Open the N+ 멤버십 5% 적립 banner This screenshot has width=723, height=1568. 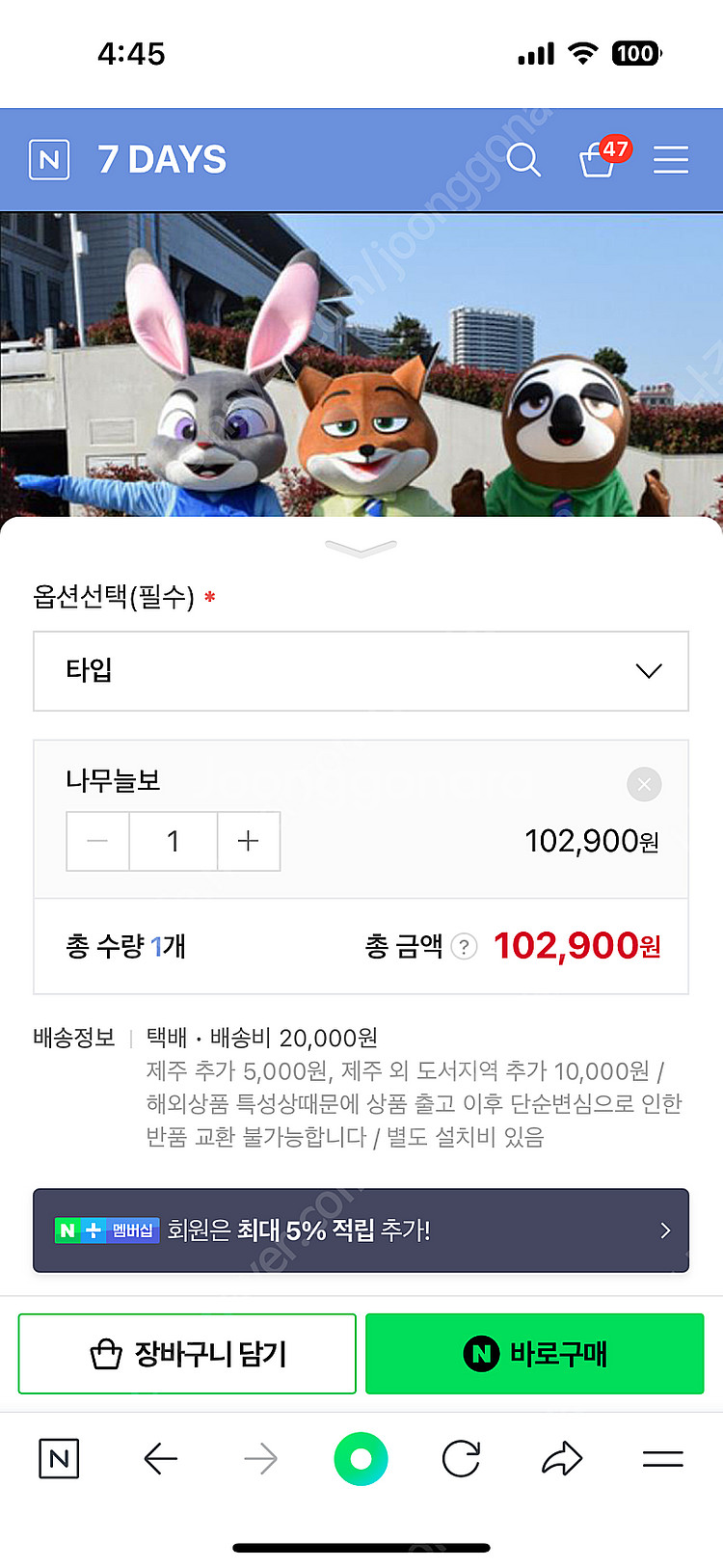pos(361,1230)
